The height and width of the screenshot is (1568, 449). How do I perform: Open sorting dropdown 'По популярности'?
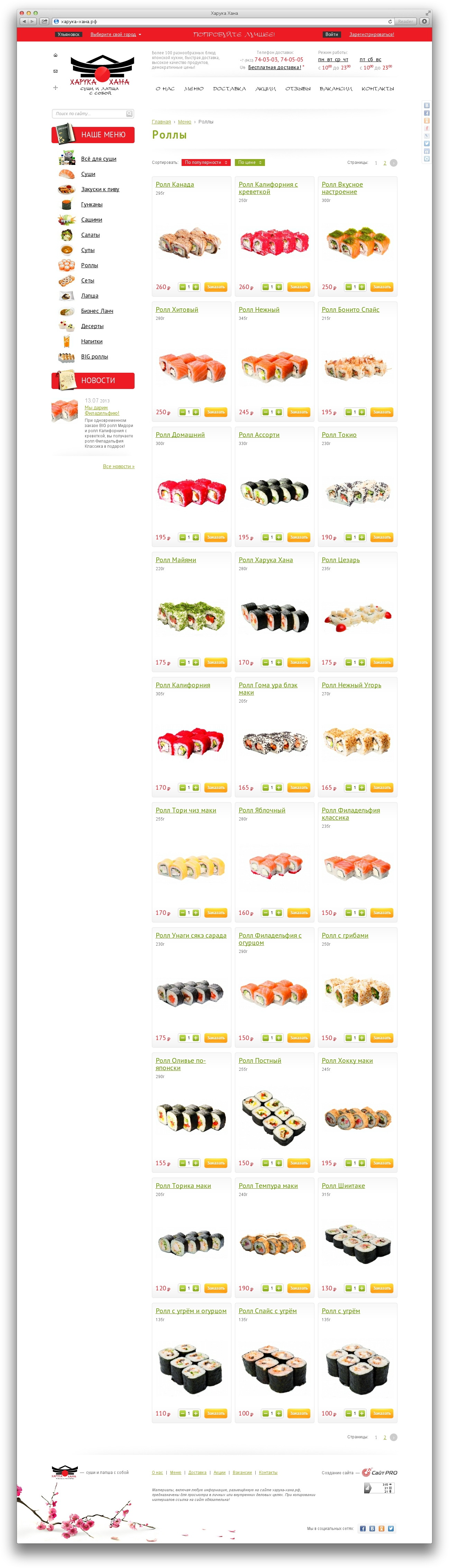coord(206,163)
